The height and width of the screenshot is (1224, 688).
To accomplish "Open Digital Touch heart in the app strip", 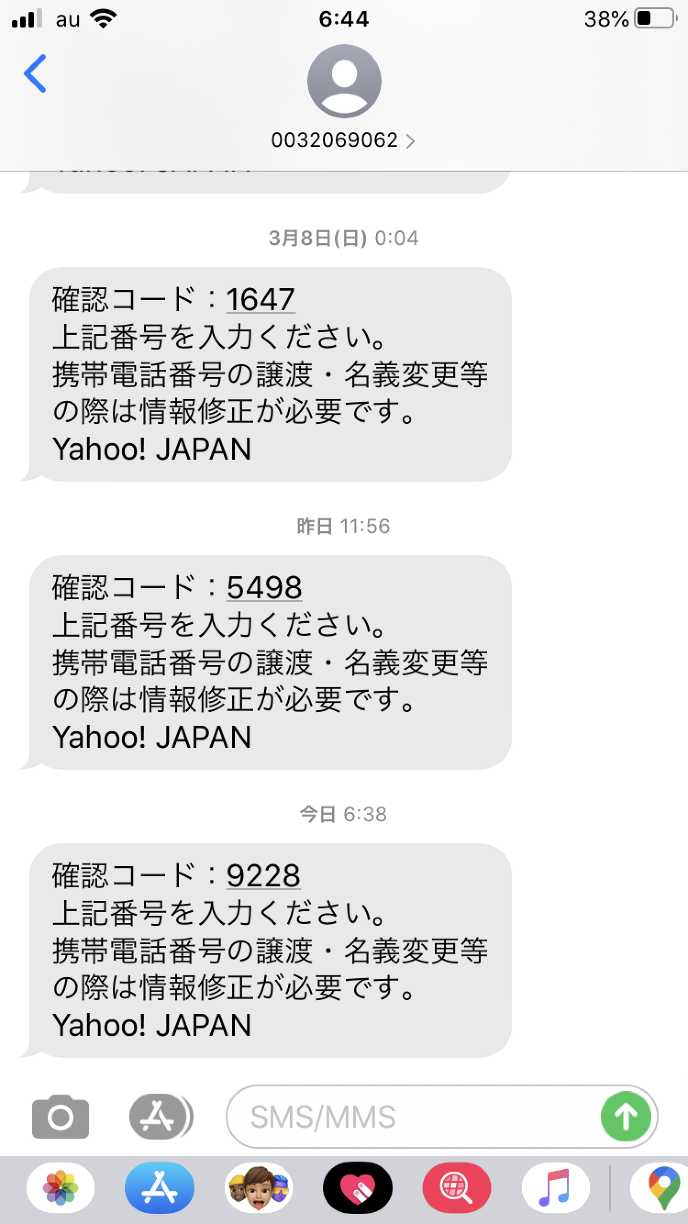I will tap(358, 1189).
